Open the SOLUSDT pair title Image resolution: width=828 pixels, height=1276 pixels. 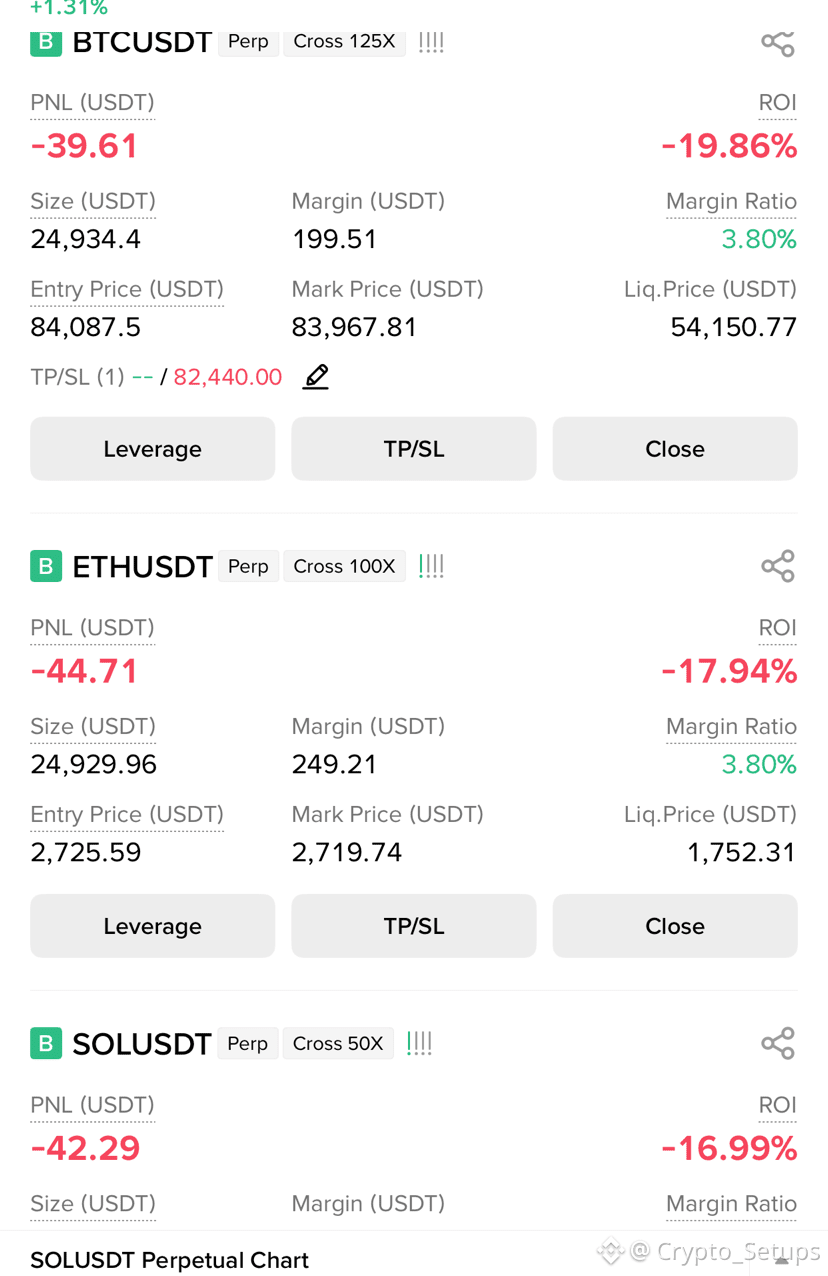141,1044
